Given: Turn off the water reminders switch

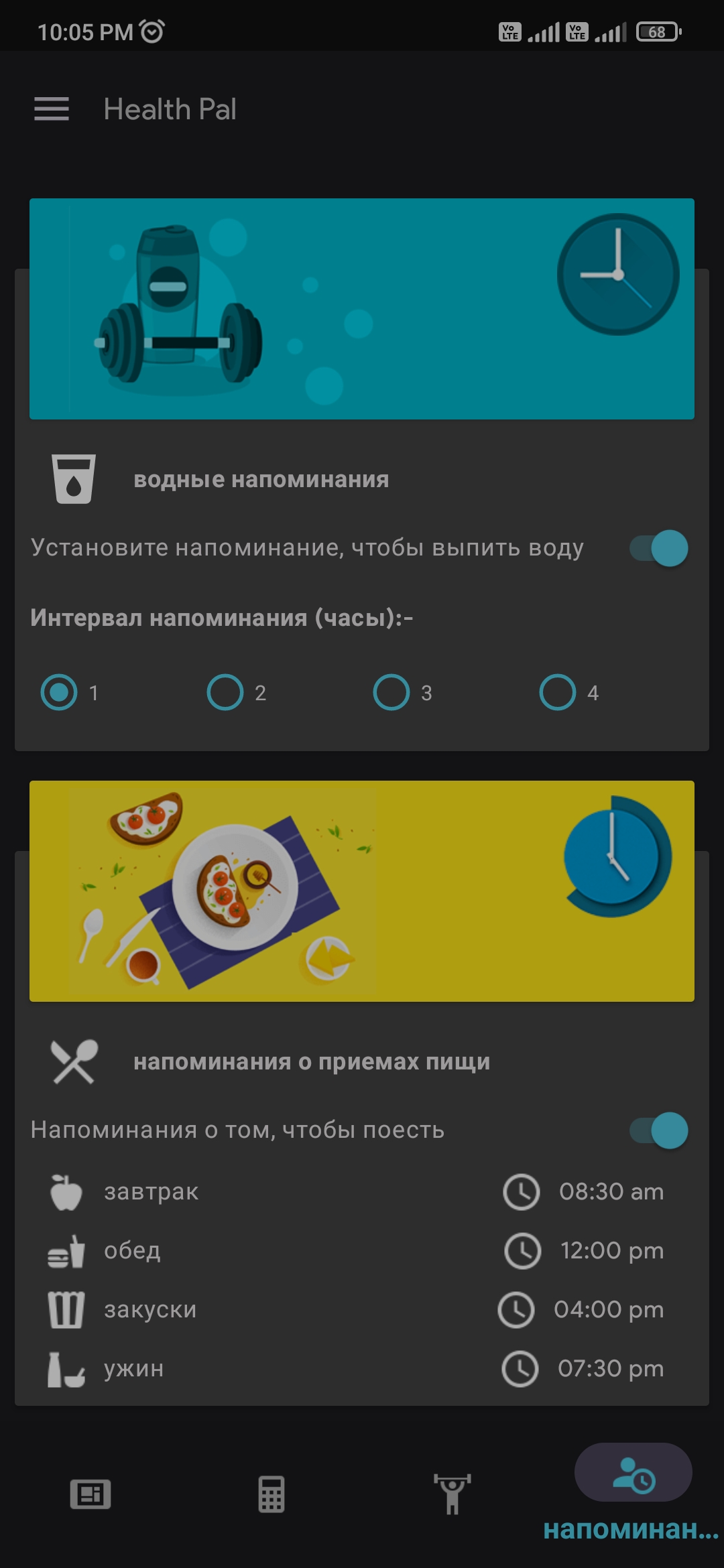Looking at the screenshot, I should click(658, 548).
